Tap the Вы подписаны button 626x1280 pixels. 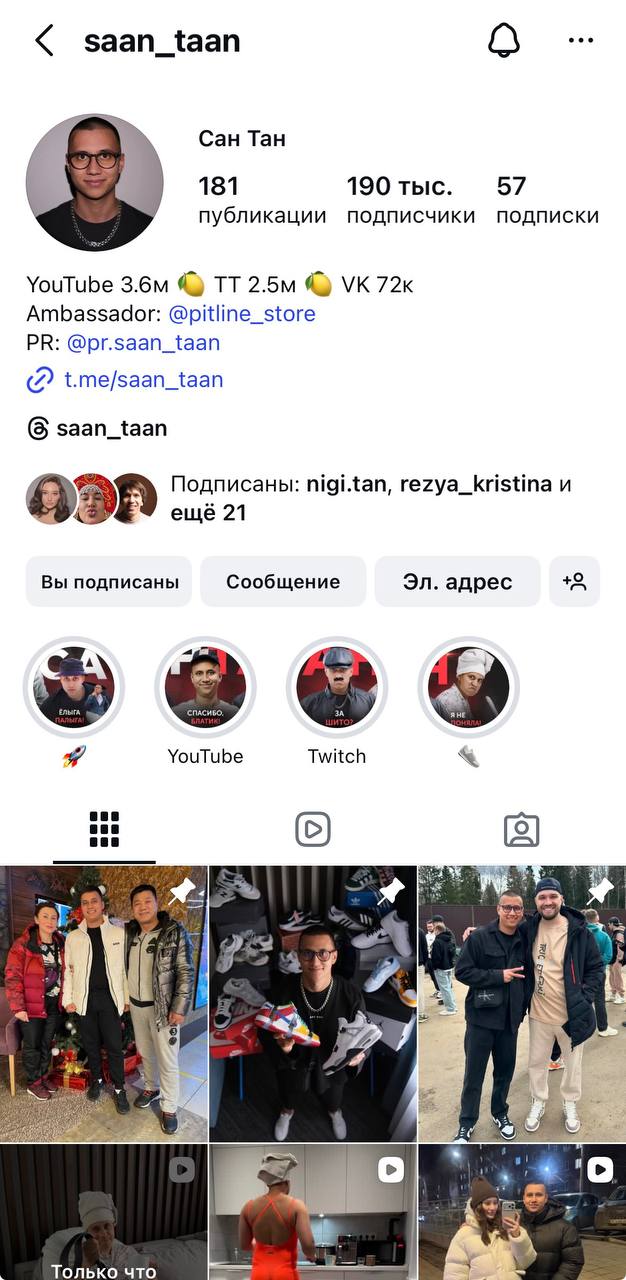point(110,582)
